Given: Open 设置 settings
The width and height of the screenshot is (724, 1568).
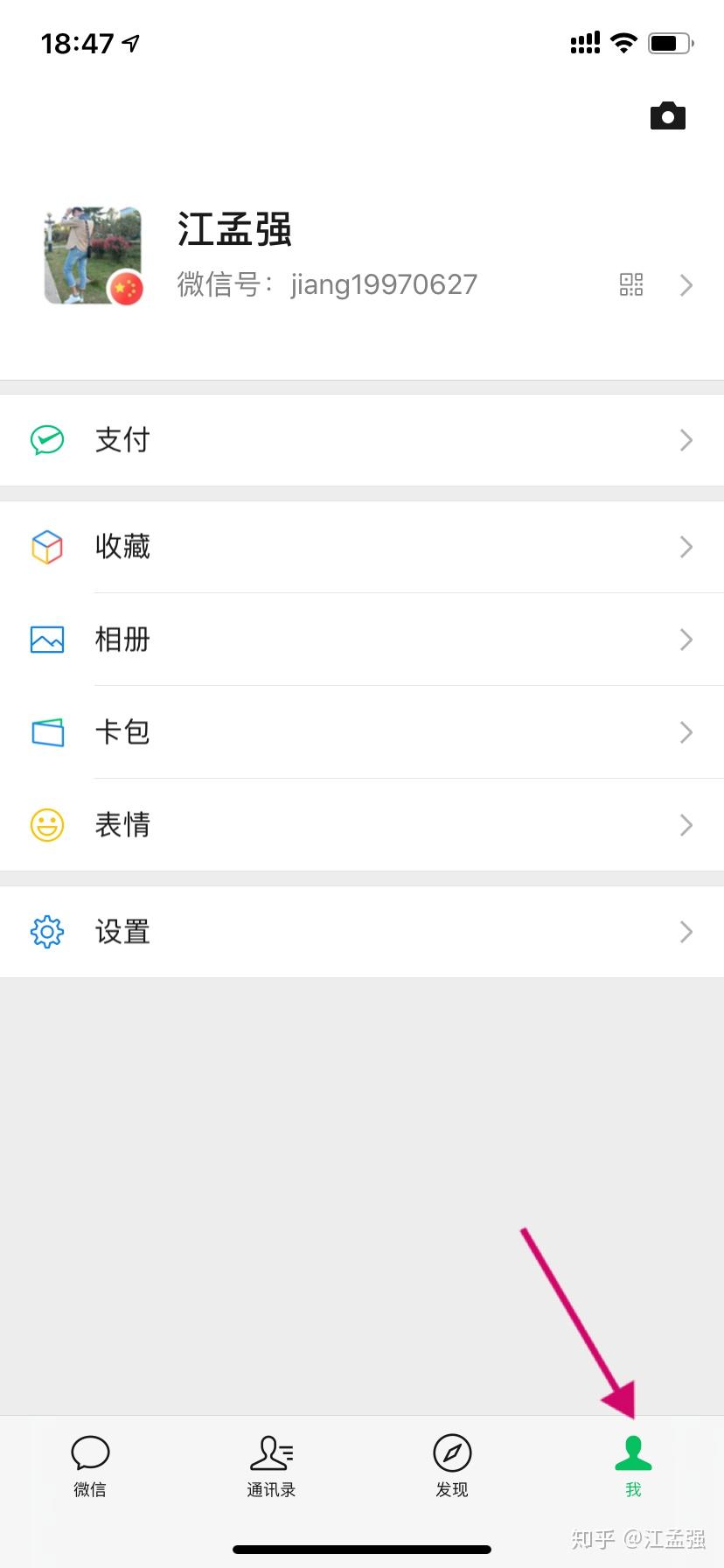Looking at the screenshot, I should (x=362, y=932).
